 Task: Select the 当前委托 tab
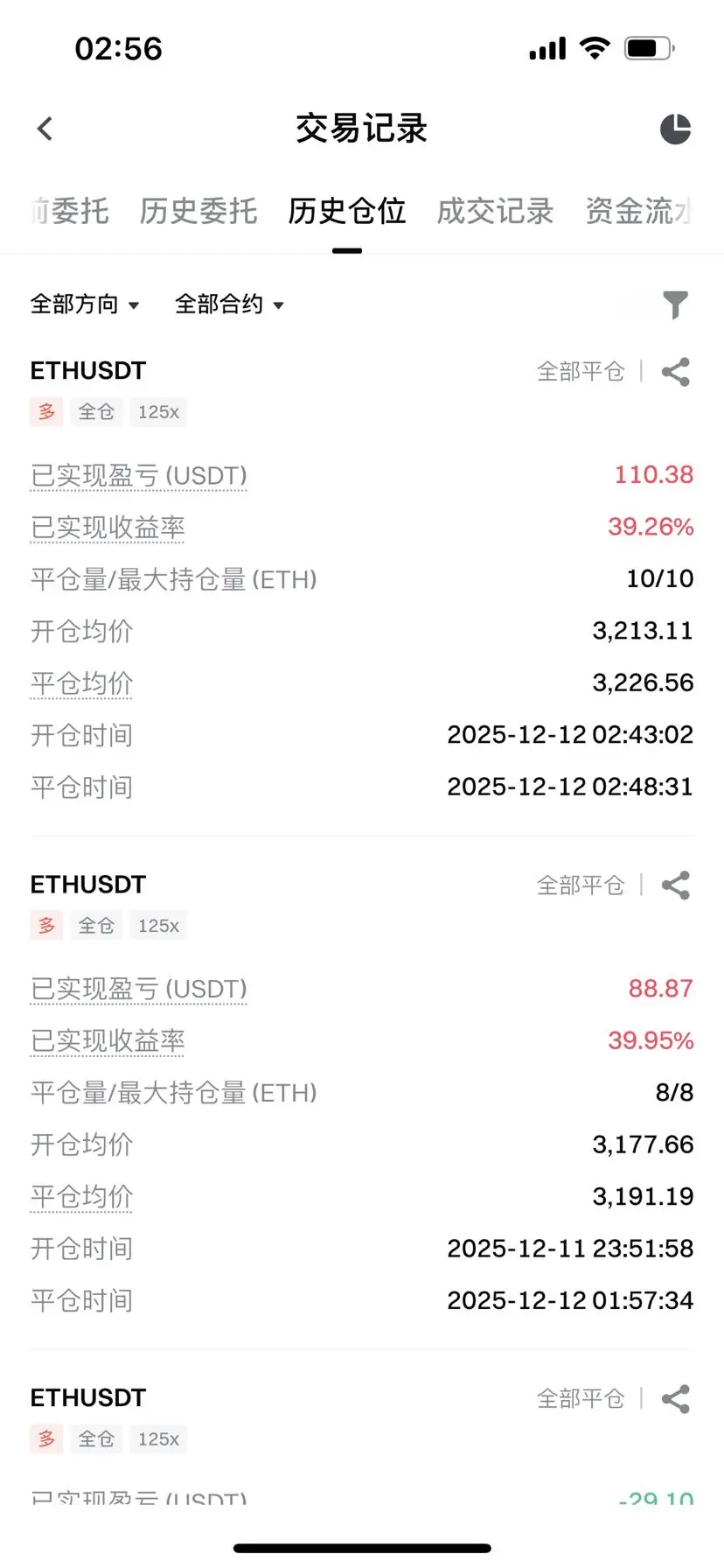click(69, 211)
